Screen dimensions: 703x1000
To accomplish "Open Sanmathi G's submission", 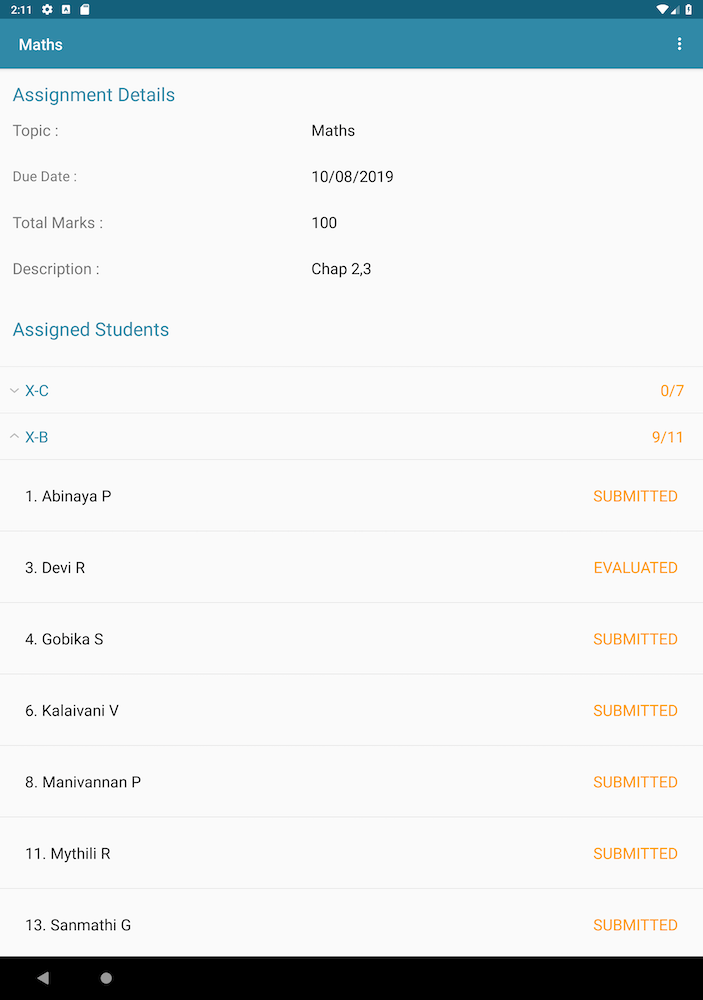I will 351,925.
